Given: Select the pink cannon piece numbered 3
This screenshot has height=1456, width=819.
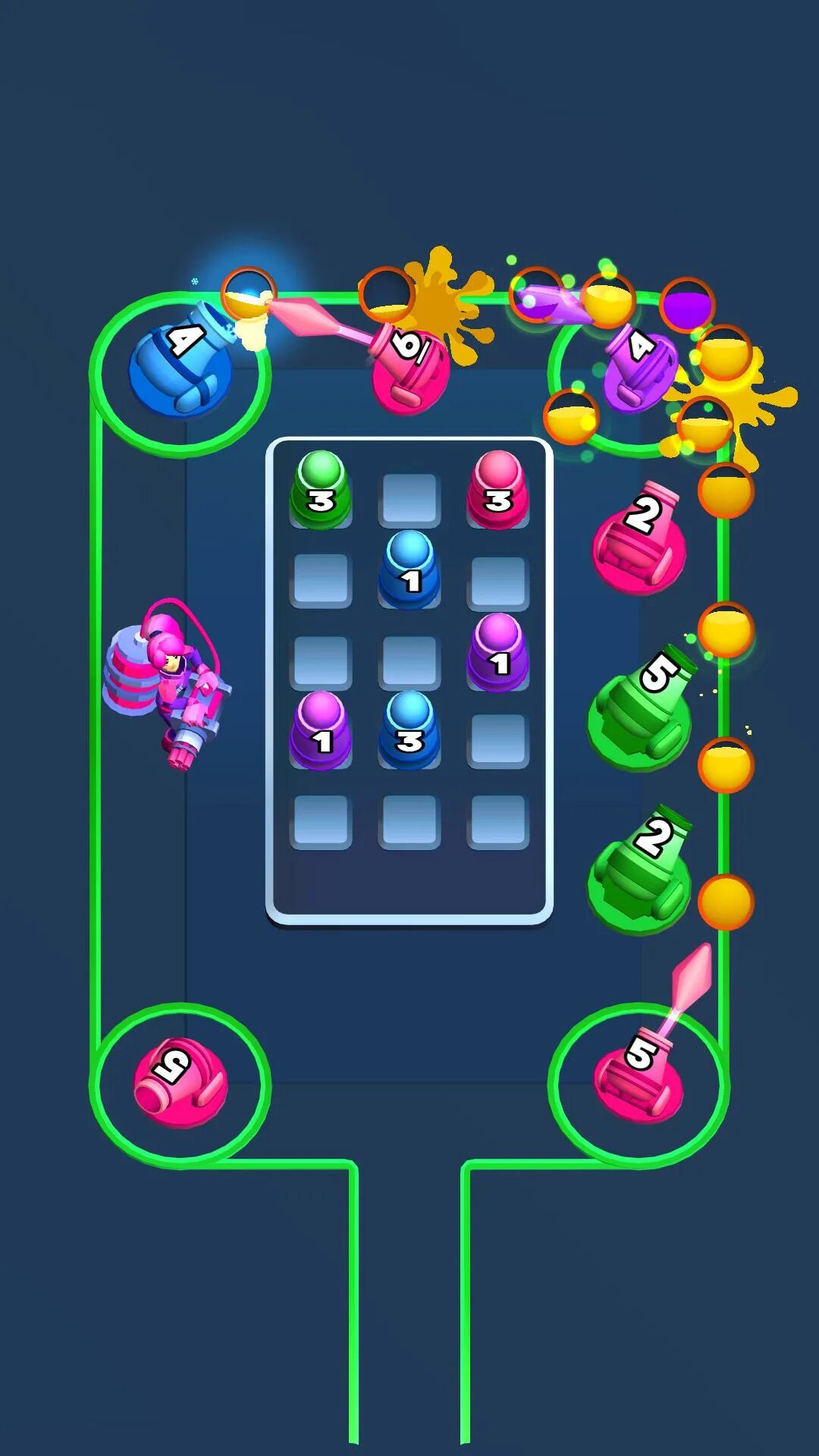Looking at the screenshot, I should (x=498, y=489).
